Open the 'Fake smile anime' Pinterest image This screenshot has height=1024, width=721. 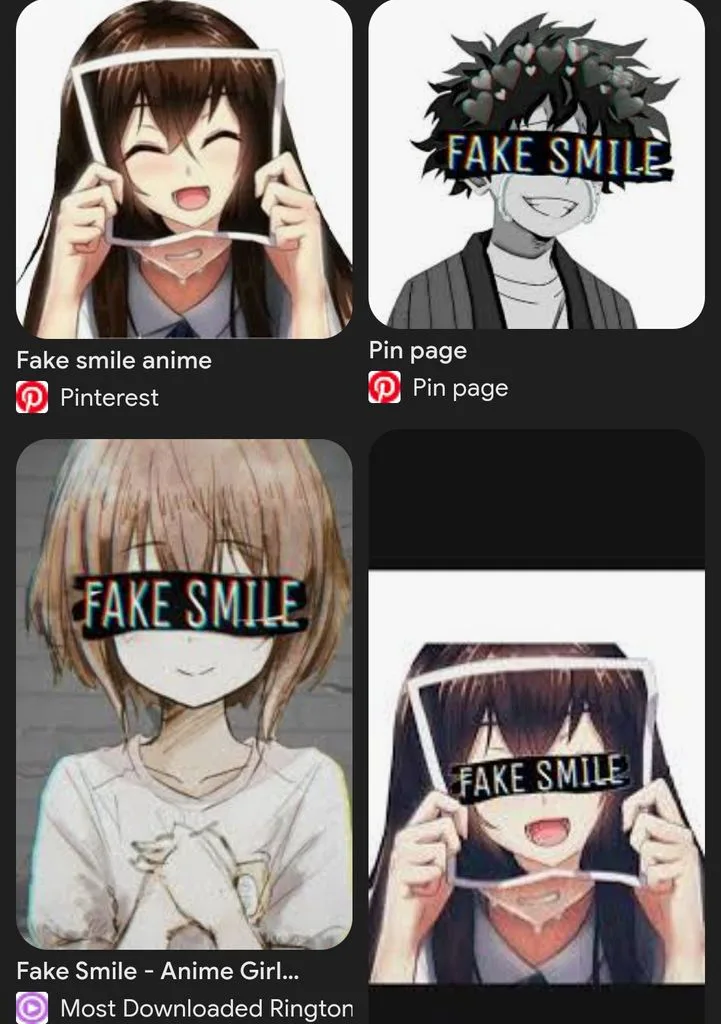point(184,169)
